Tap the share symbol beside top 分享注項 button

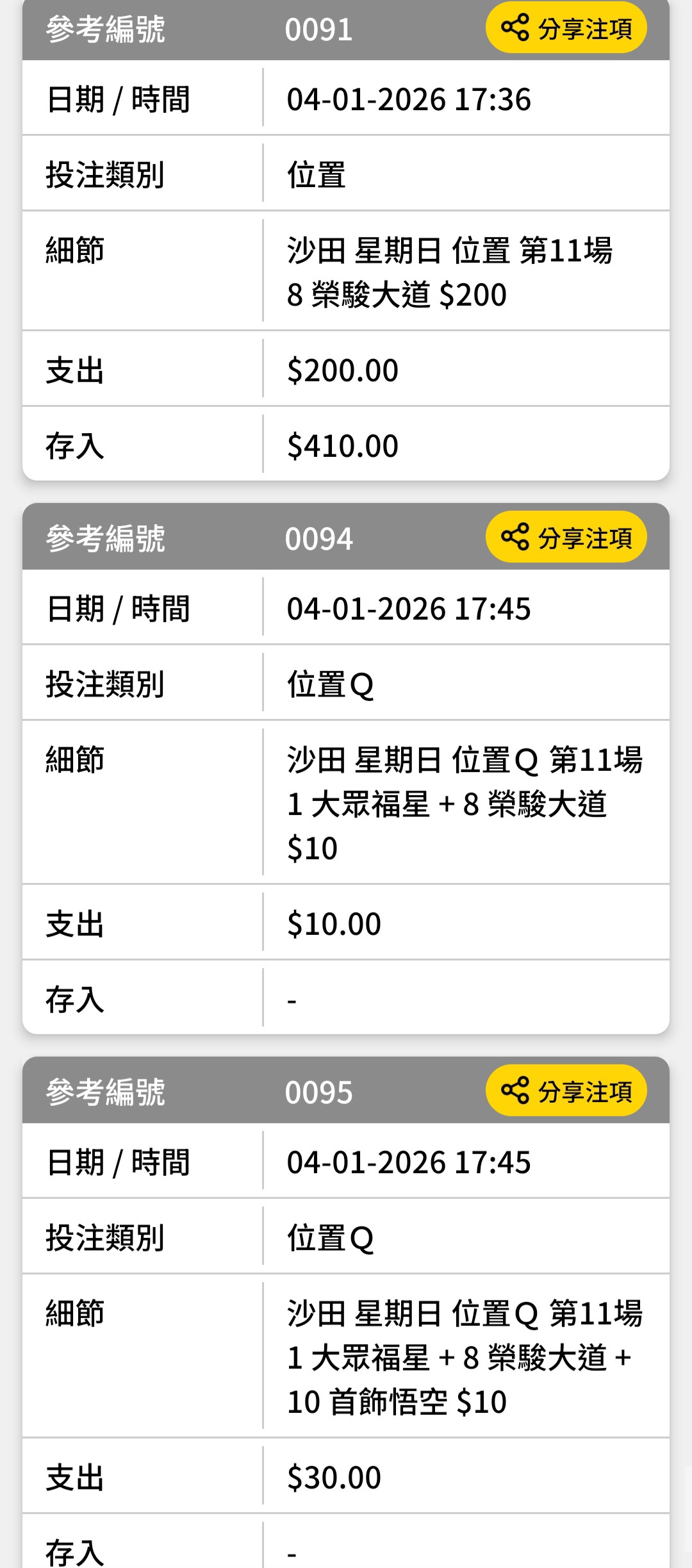coord(516,28)
